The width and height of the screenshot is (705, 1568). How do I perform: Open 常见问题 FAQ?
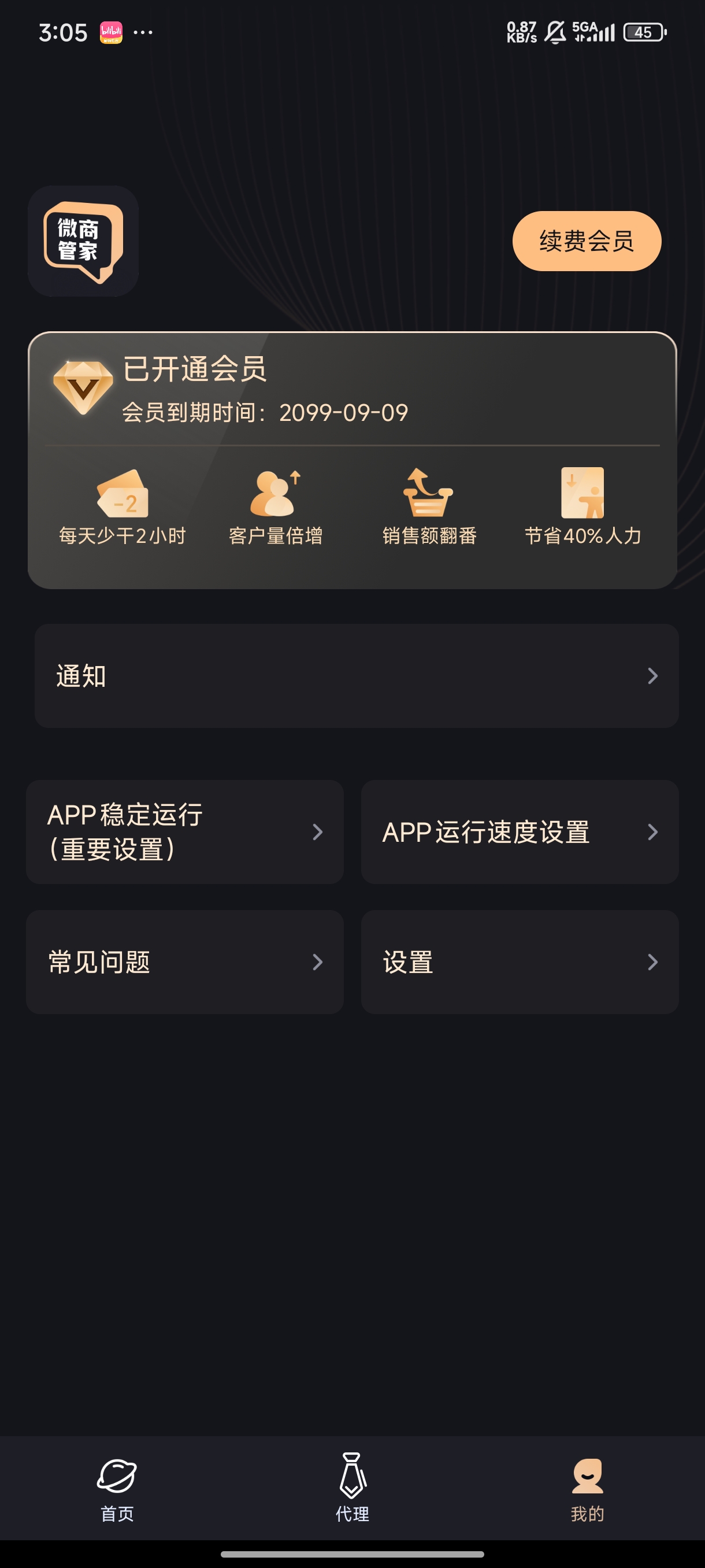(184, 962)
